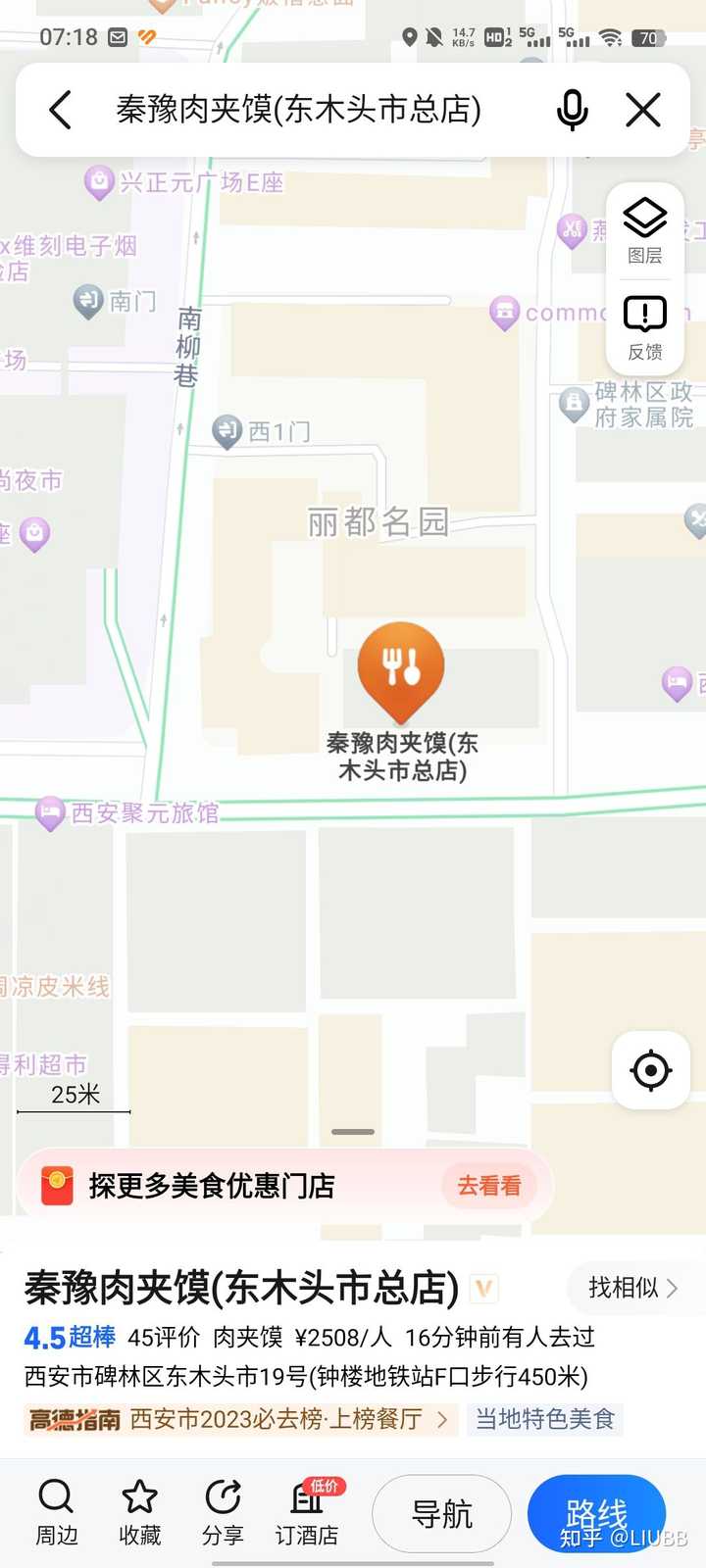Save this place with 收藏
Viewport: 706px width, 1568px height.
[139, 1512]
